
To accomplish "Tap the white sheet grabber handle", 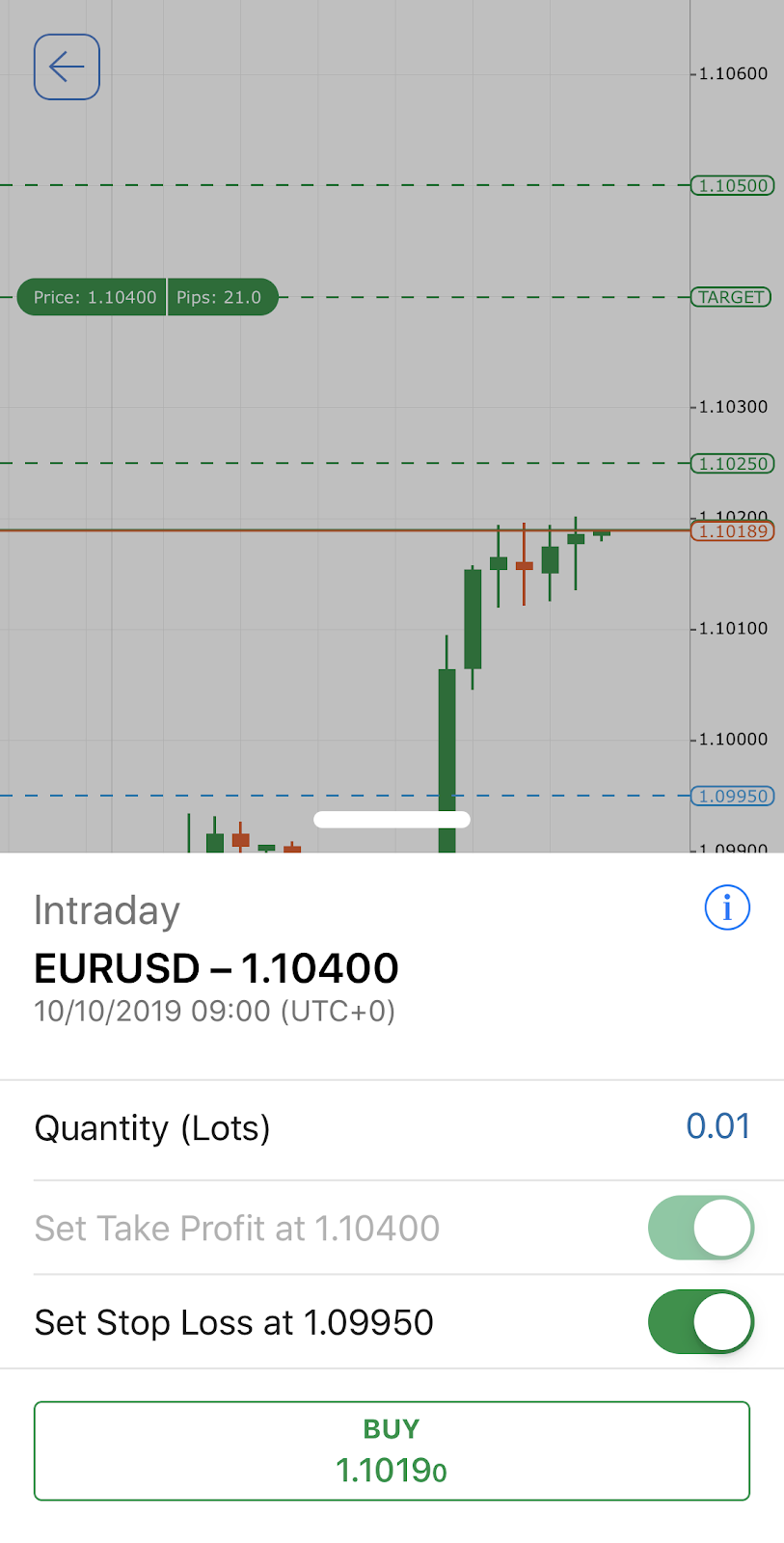I will coord(392,819).
